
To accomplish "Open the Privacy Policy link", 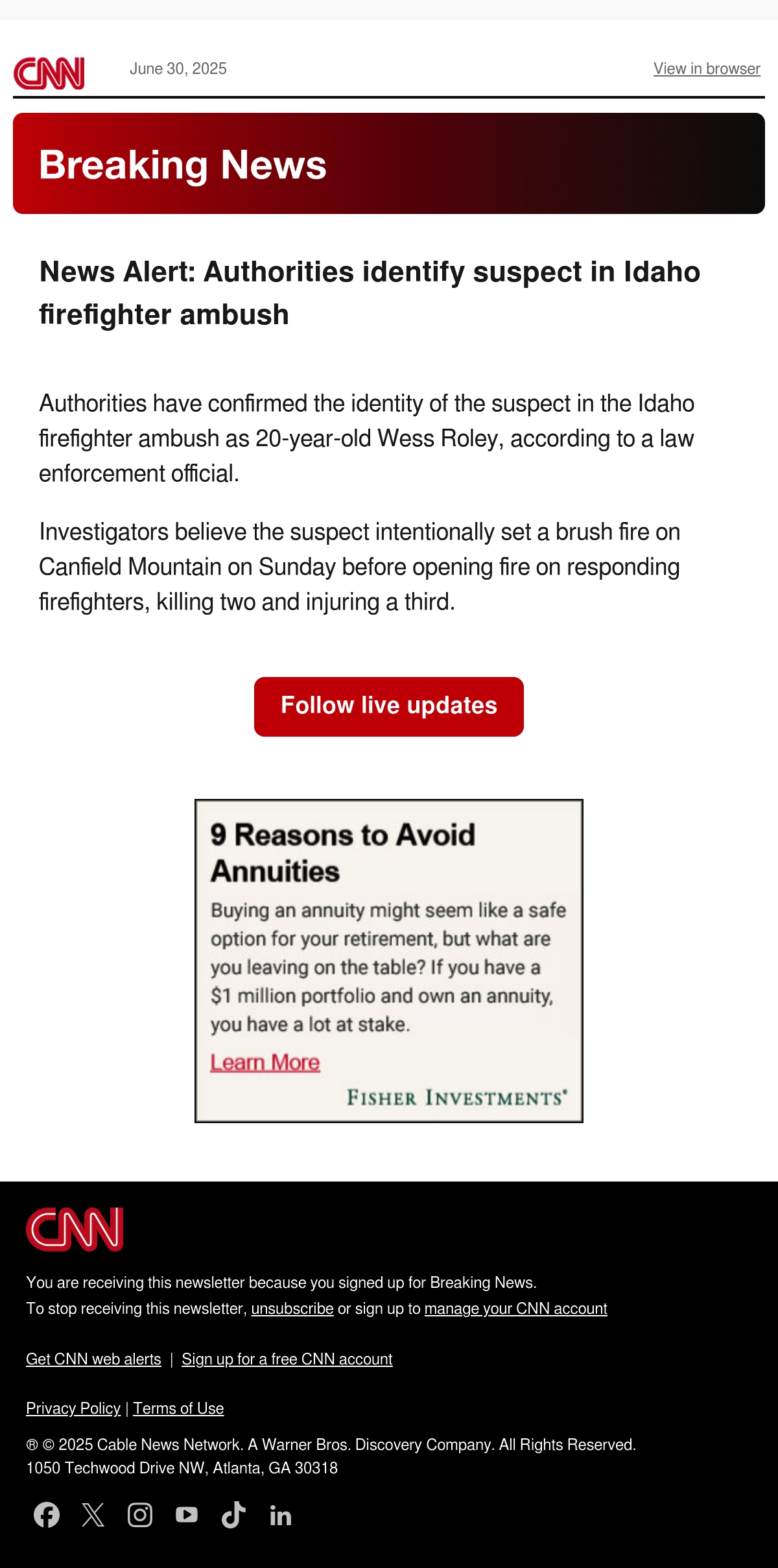I will [x=73, y=1408].
